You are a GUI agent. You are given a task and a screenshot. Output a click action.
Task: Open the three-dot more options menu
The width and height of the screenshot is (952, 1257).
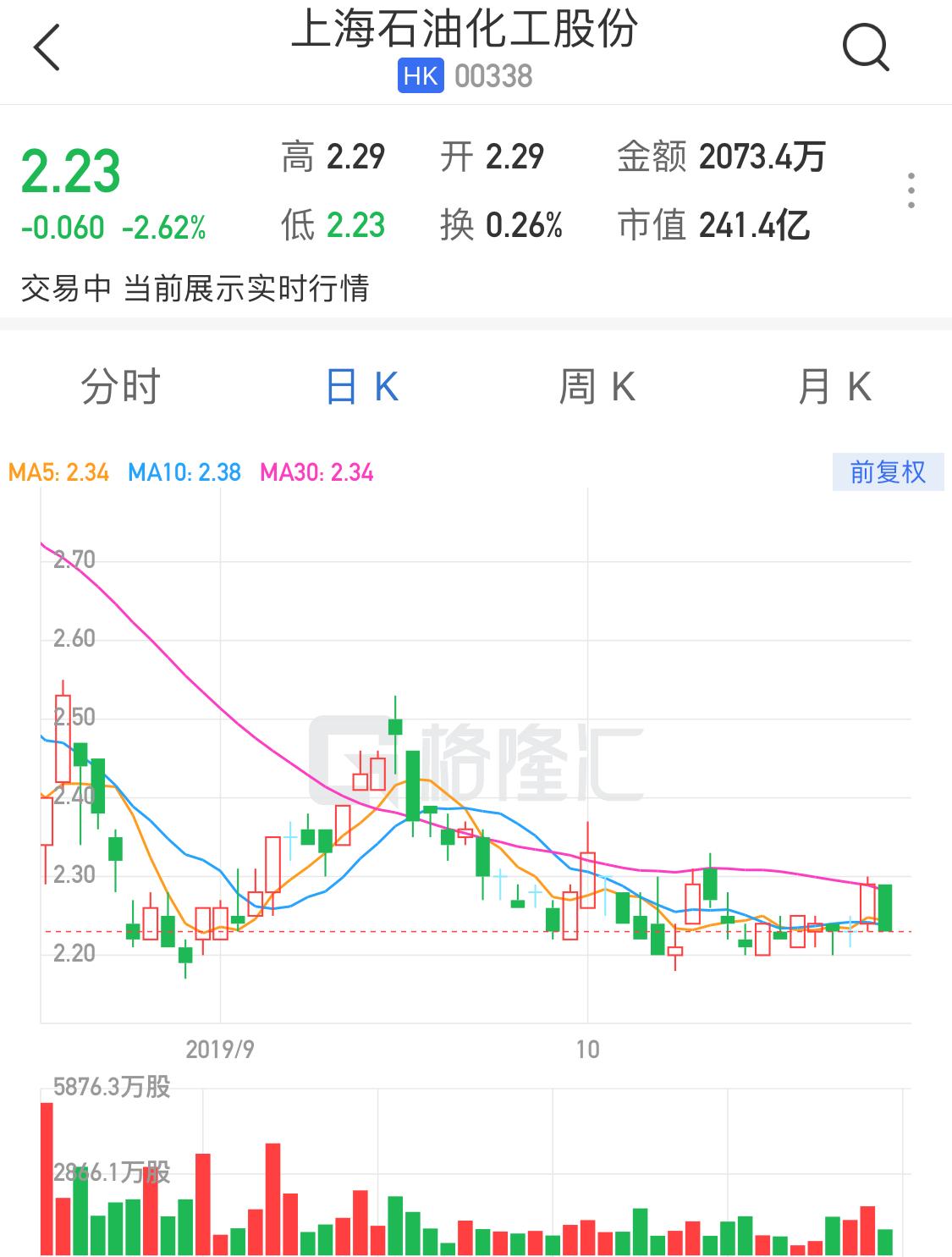[911, 190]
